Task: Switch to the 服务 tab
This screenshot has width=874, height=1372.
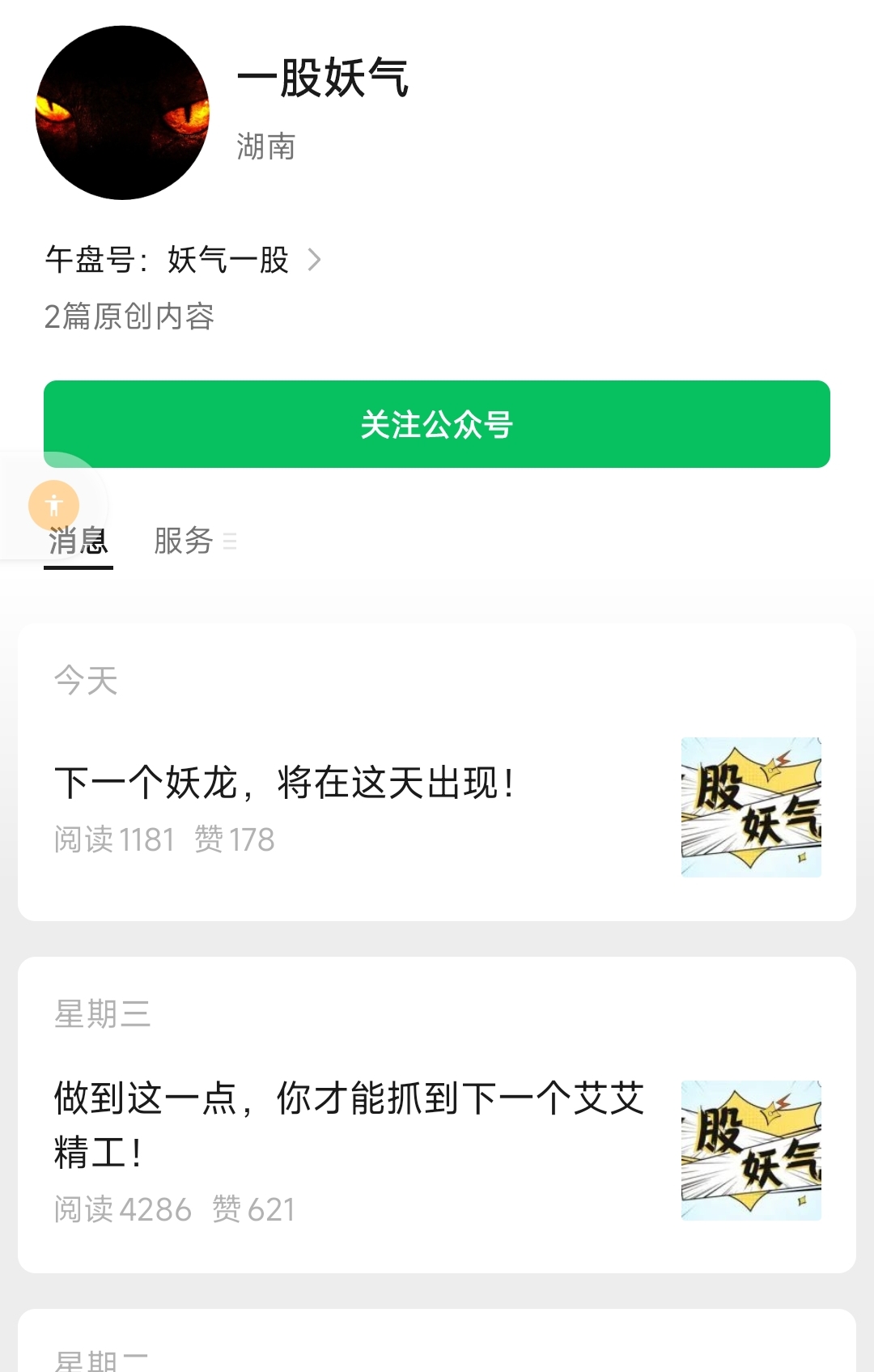Action: tap(185, 541)
